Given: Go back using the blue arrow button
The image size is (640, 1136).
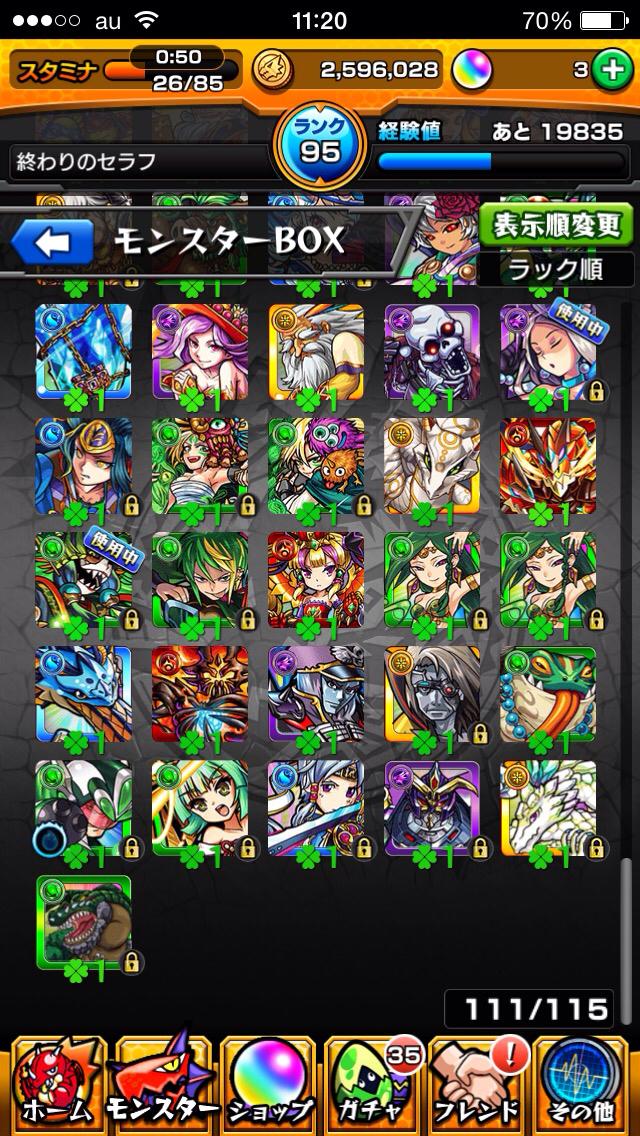Looking at the screenshot, I should pyautogui.click(x=52, y=241).
